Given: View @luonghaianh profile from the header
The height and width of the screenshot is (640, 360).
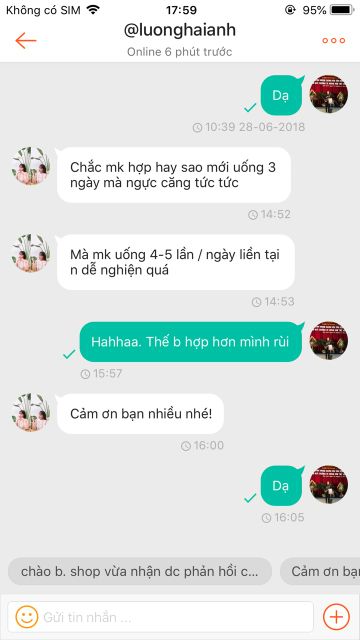Looking at the screenshot, I should click(180, 31).
